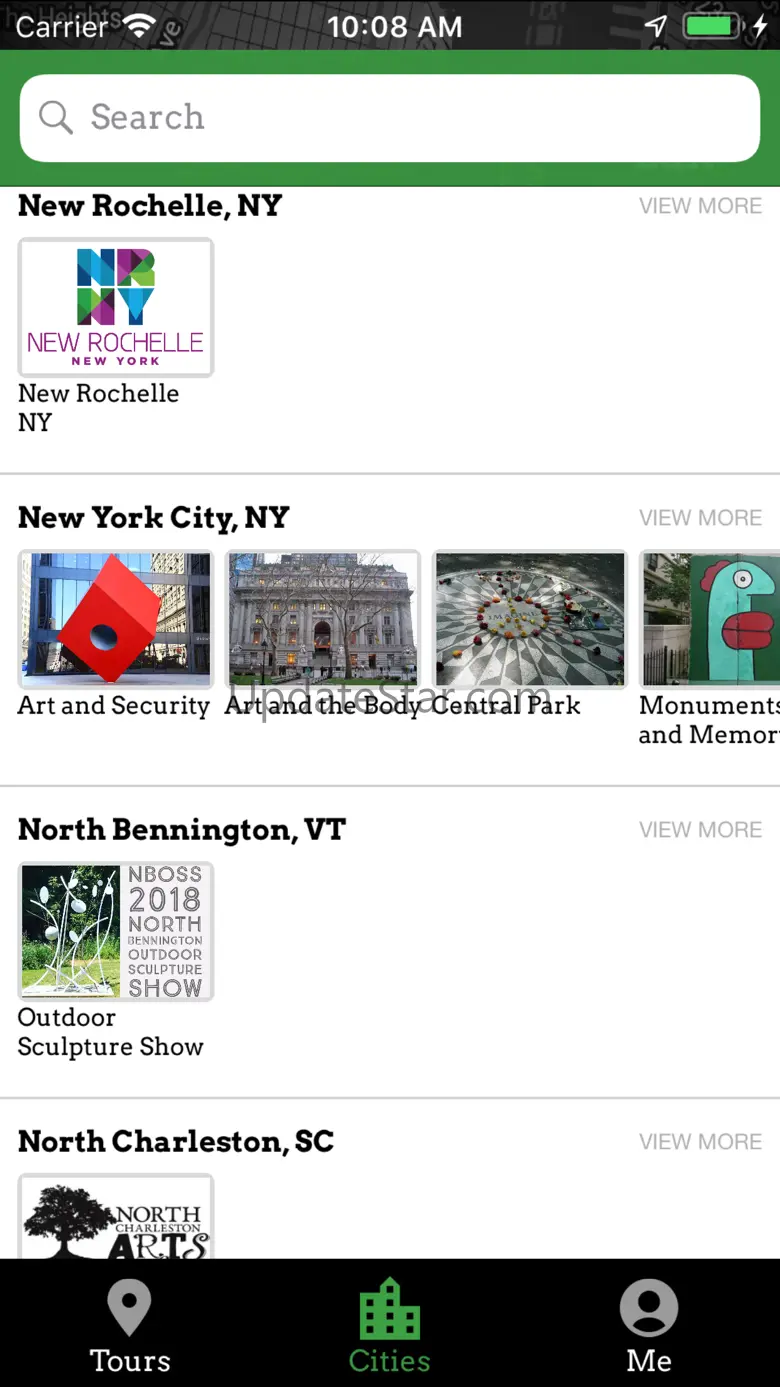The image size is (780, 1387).
Task: Open the Art and Security tour
Action: pyautogui.click(x=116, y=620)
